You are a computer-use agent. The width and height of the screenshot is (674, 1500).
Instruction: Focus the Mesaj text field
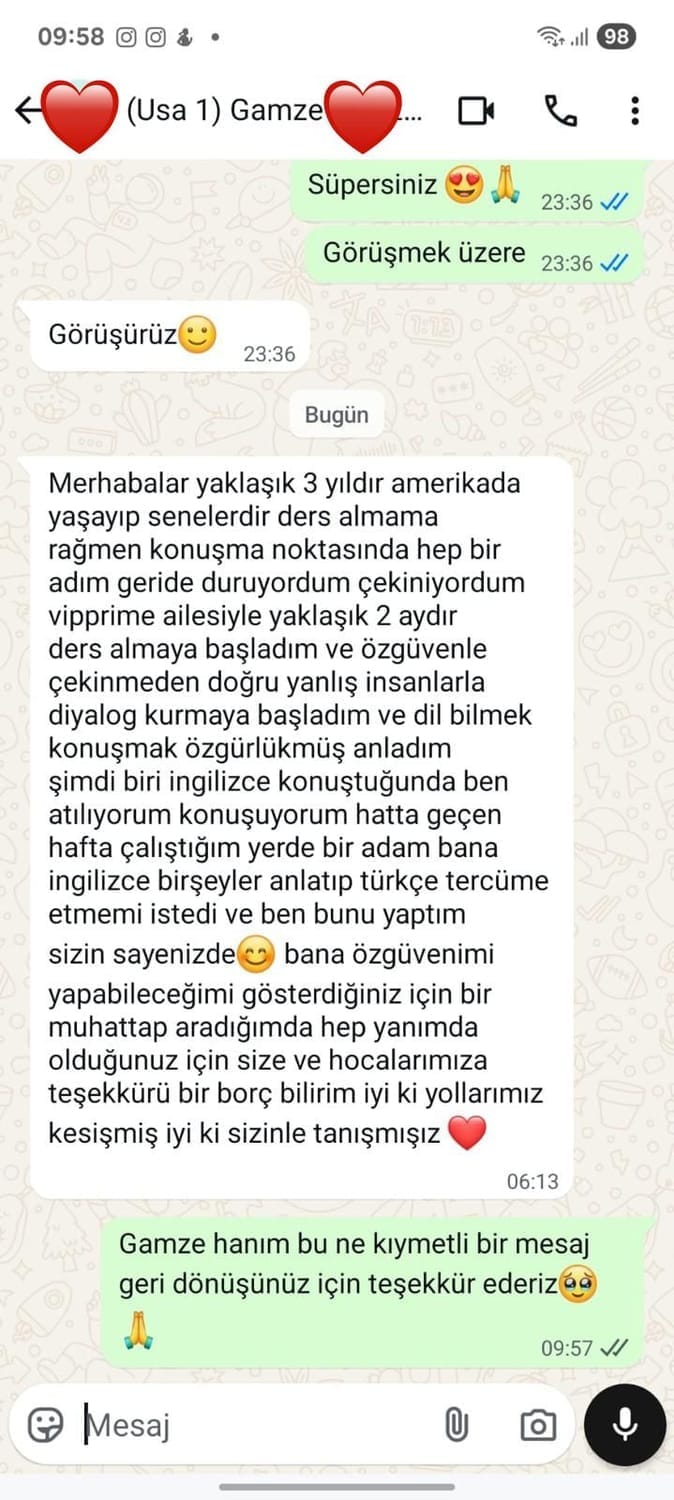pyautogui.click(x=250, y=1424)
